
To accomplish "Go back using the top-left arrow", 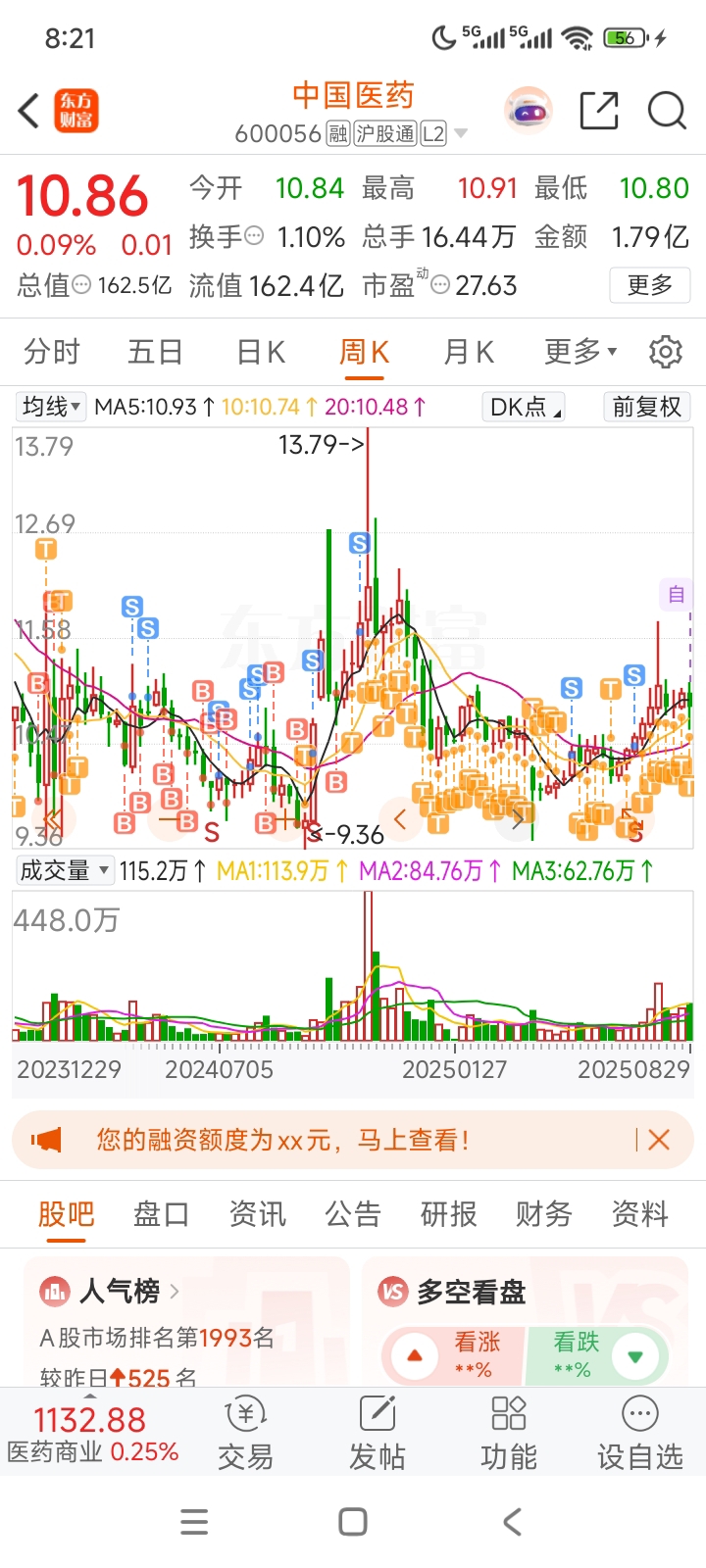I will click(x=29, y=111).
